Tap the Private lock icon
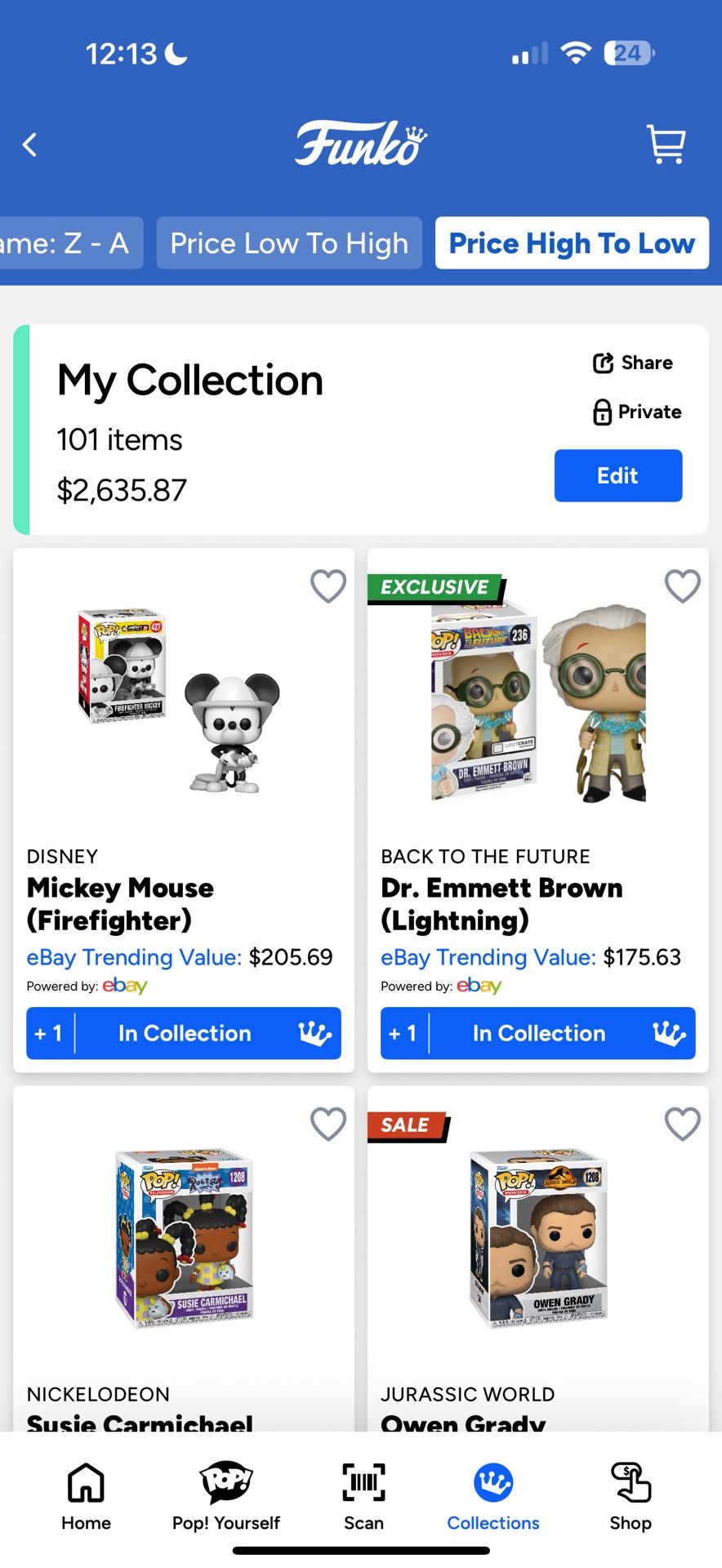This screenshot has width=722, height=1568. coord(603,412)
